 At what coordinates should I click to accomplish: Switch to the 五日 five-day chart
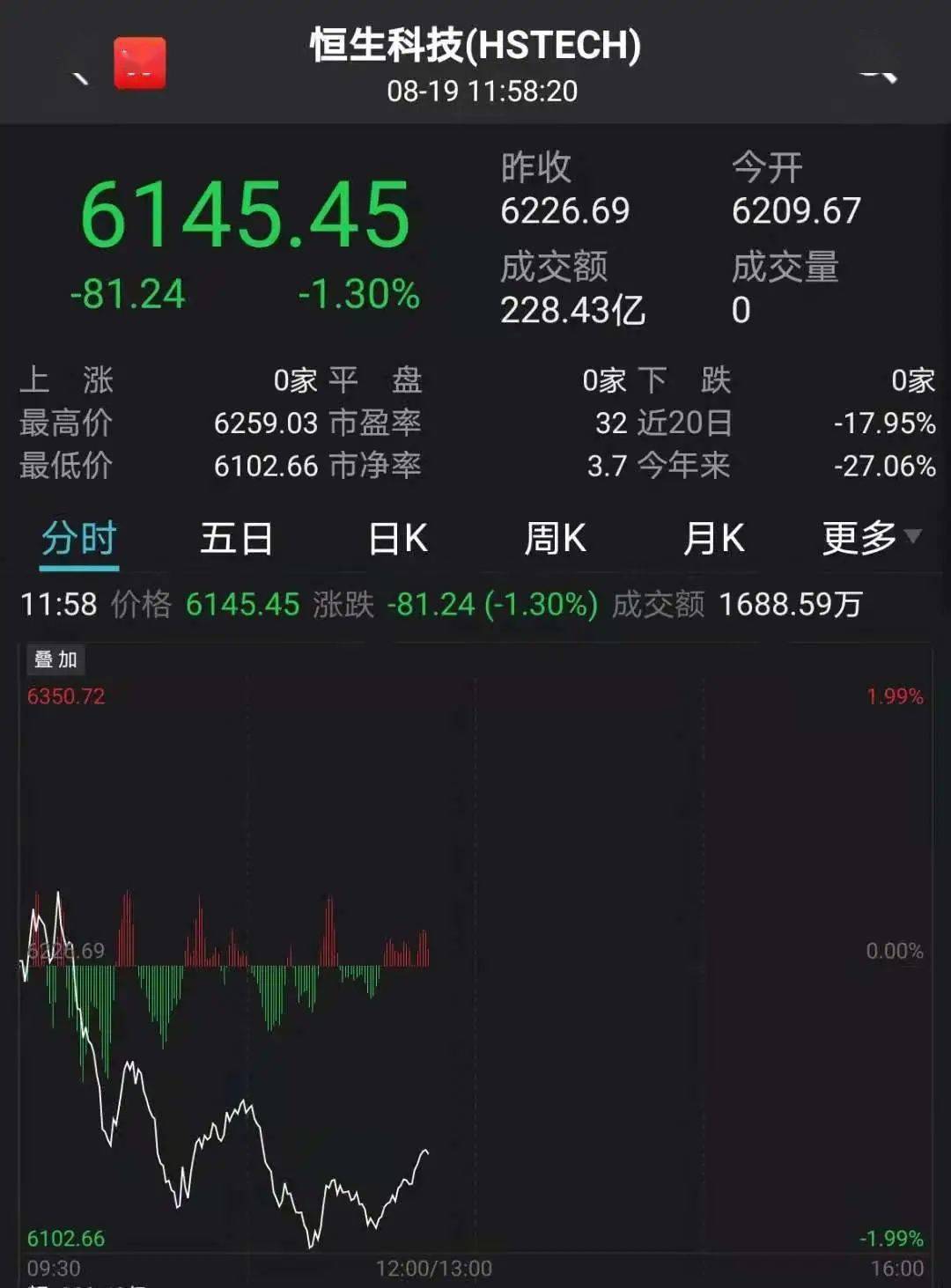click(236, 538)
